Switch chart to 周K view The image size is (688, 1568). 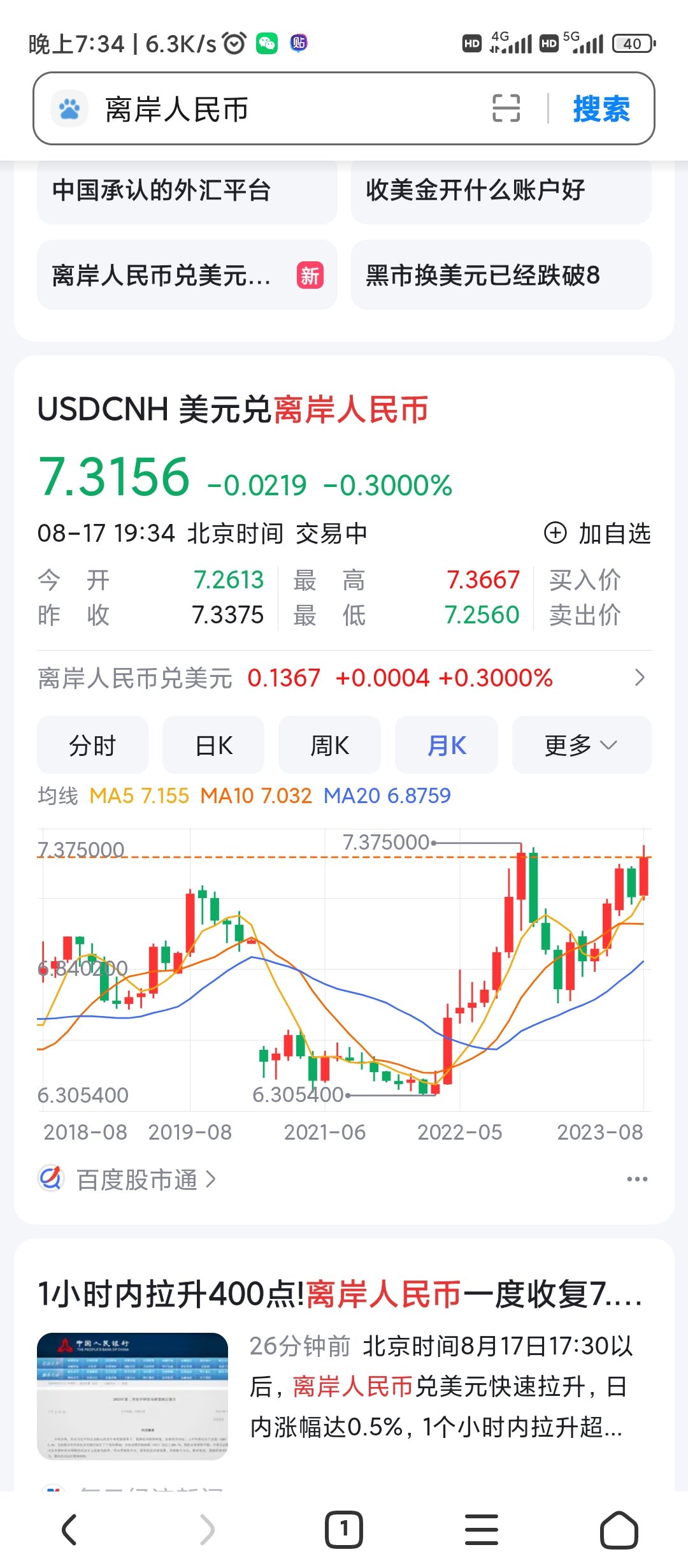(x=329, y=745)
